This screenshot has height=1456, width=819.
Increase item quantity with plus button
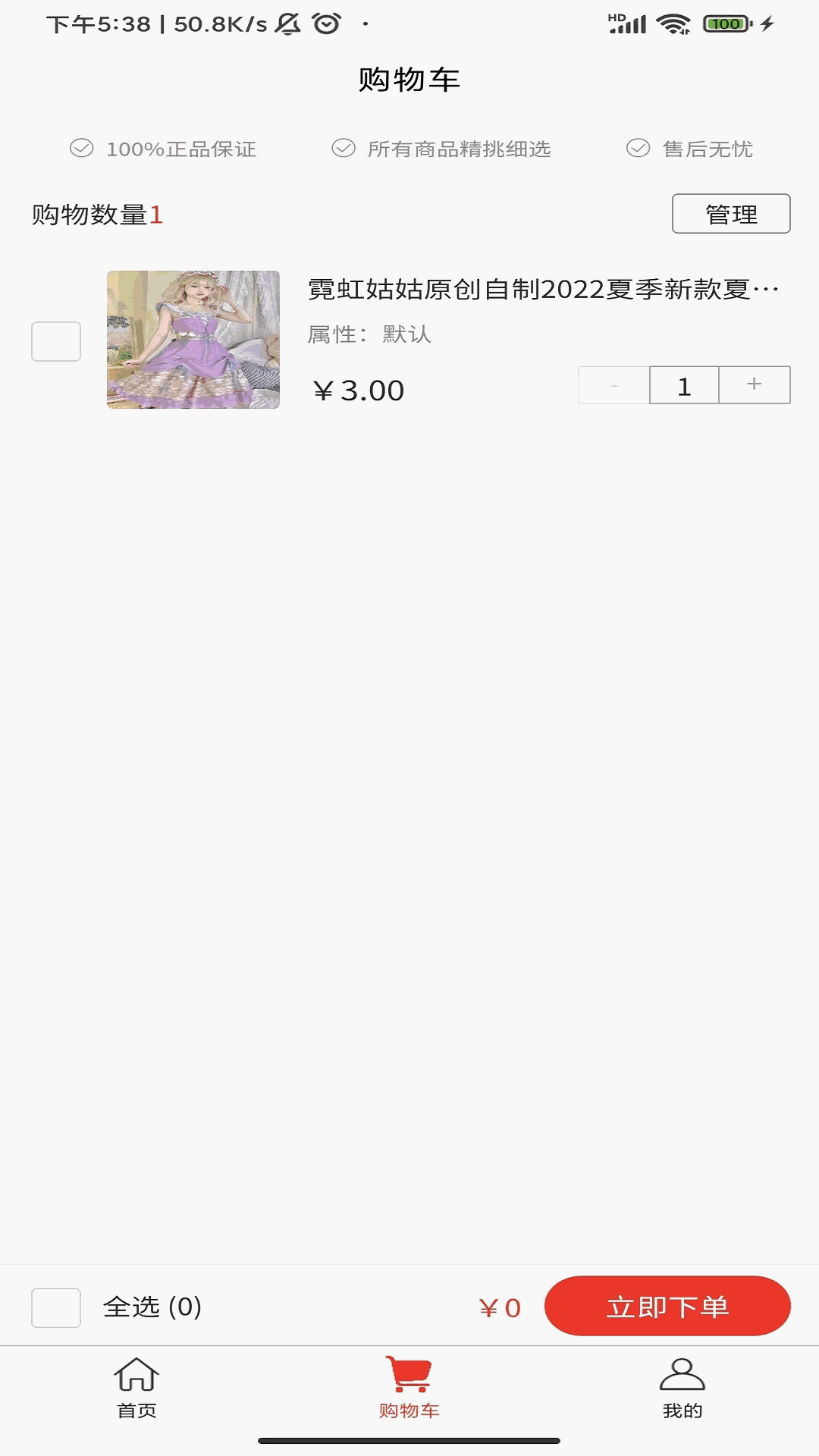tap(755, 385)
